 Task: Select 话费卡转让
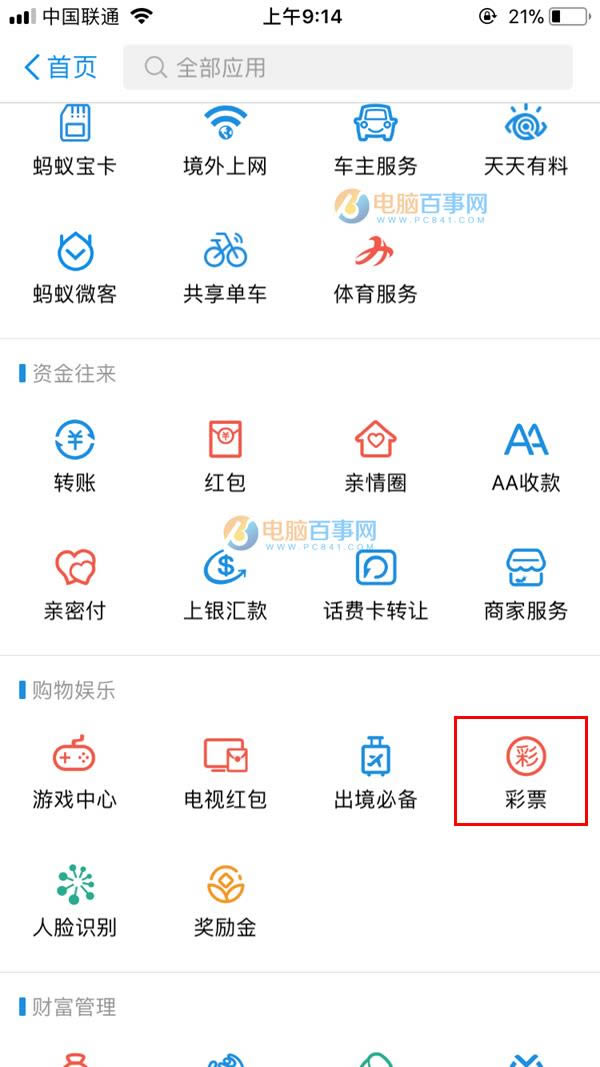click(x=375, y=584)
